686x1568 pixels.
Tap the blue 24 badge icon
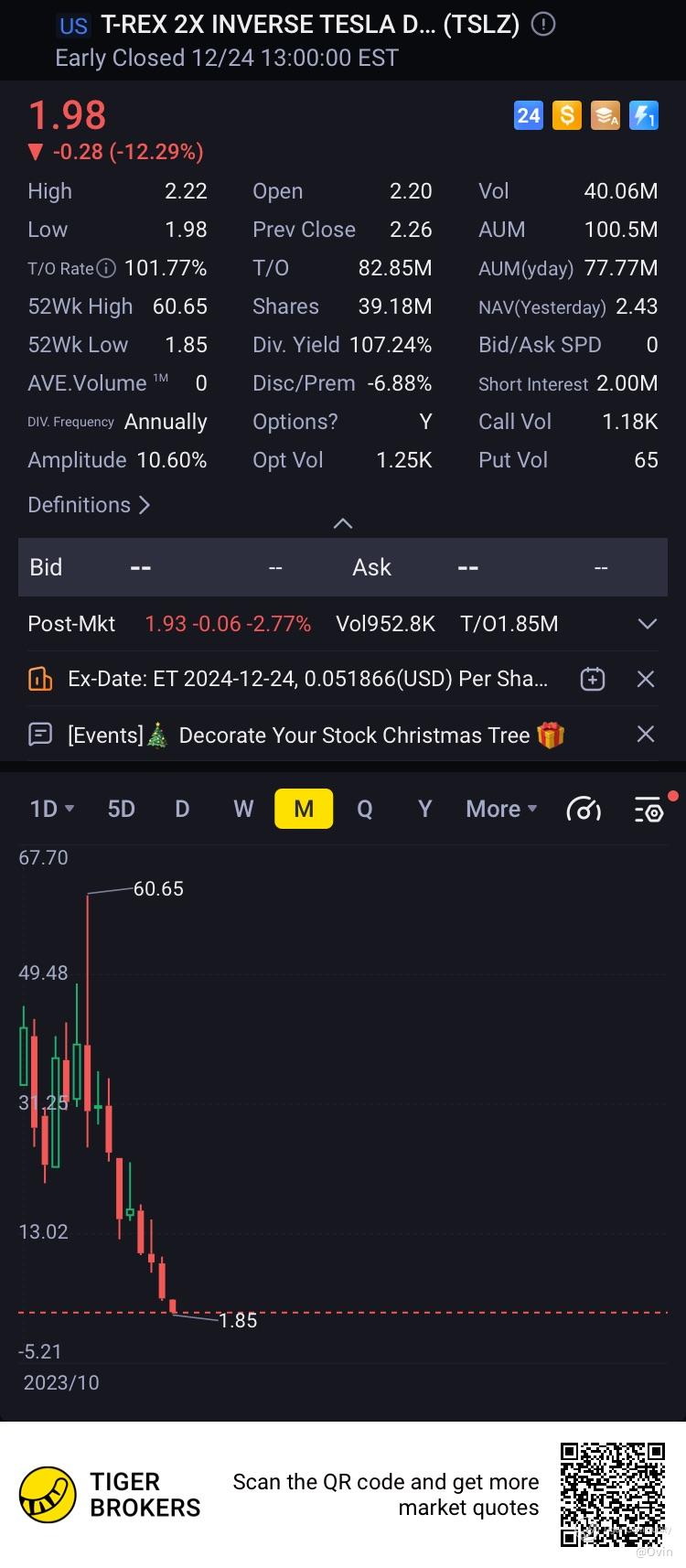click(x=529, y=115)
